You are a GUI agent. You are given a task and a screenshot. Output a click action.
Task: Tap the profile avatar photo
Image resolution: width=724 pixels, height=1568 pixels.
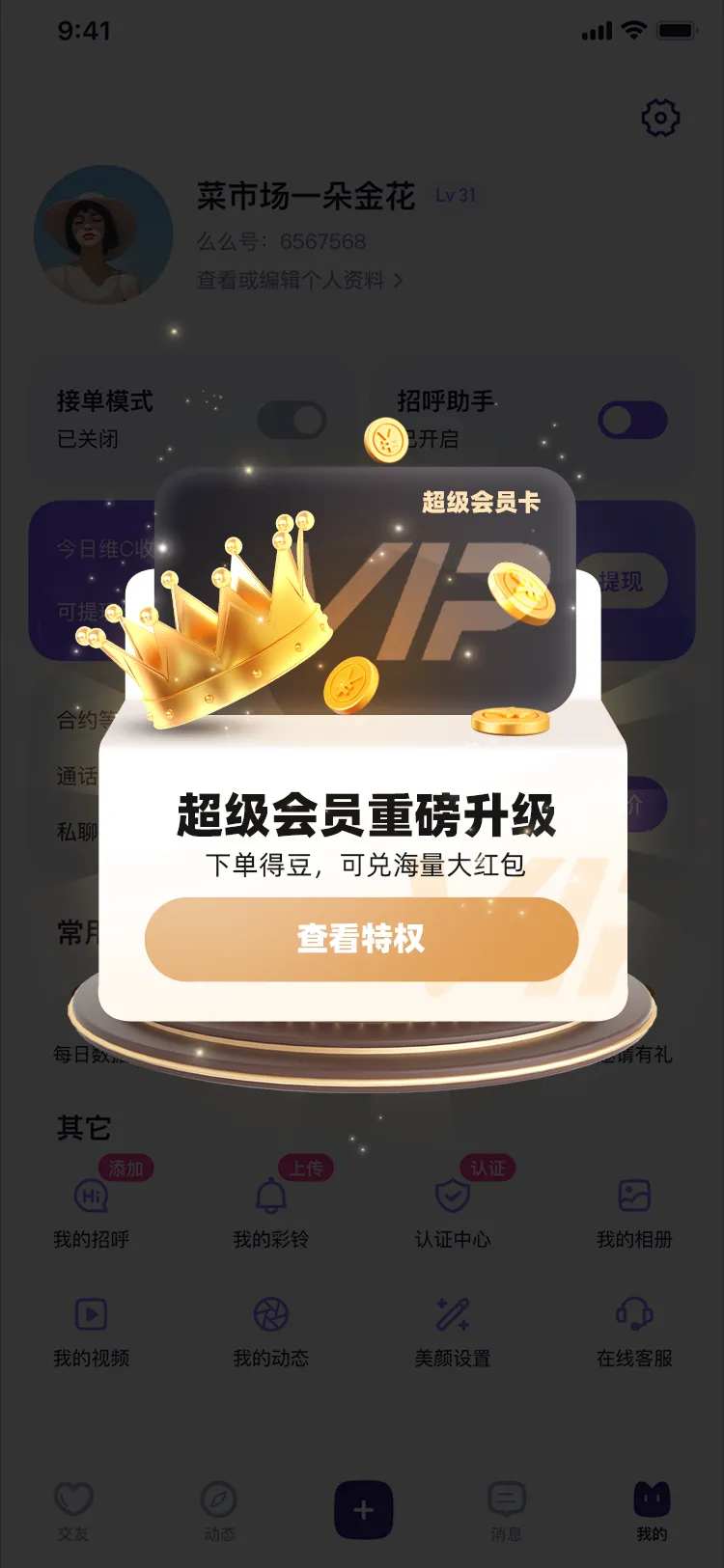click(103, 234)
